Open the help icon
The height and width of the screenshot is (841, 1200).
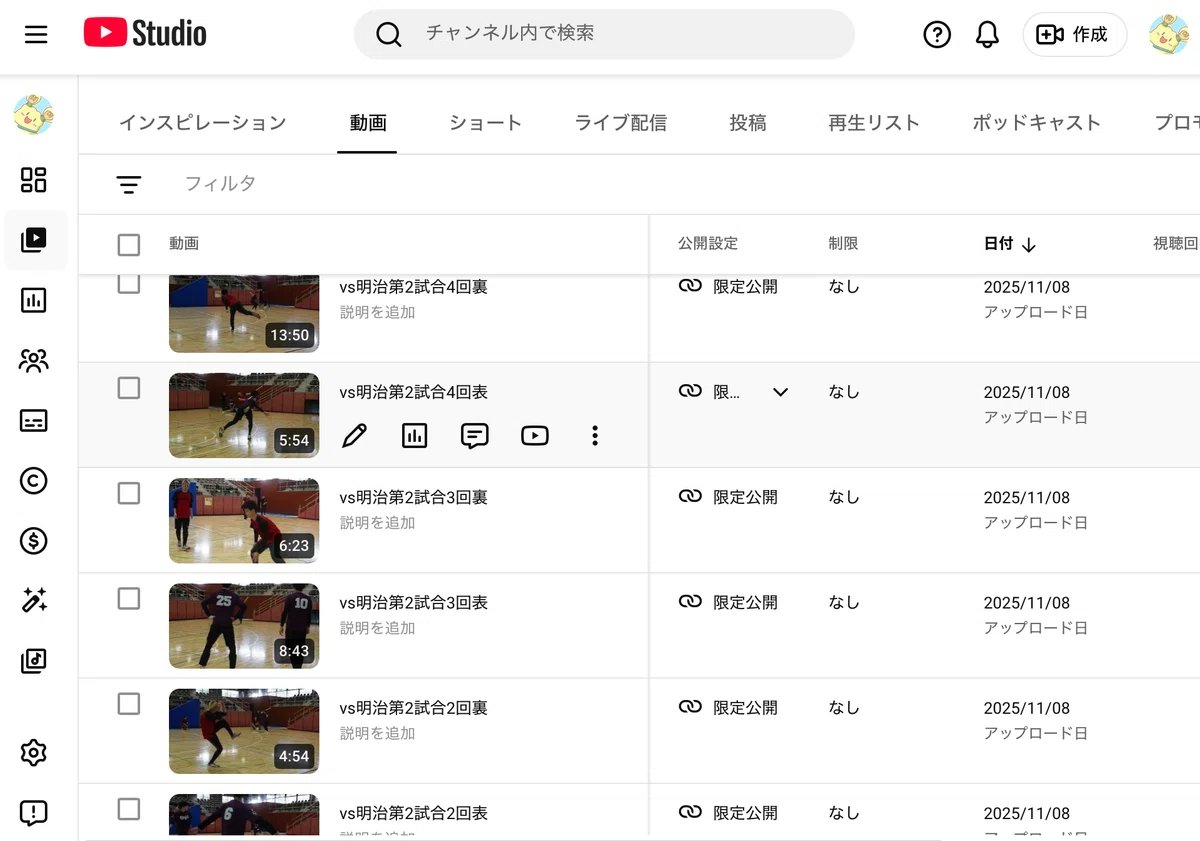coord(937,35)
